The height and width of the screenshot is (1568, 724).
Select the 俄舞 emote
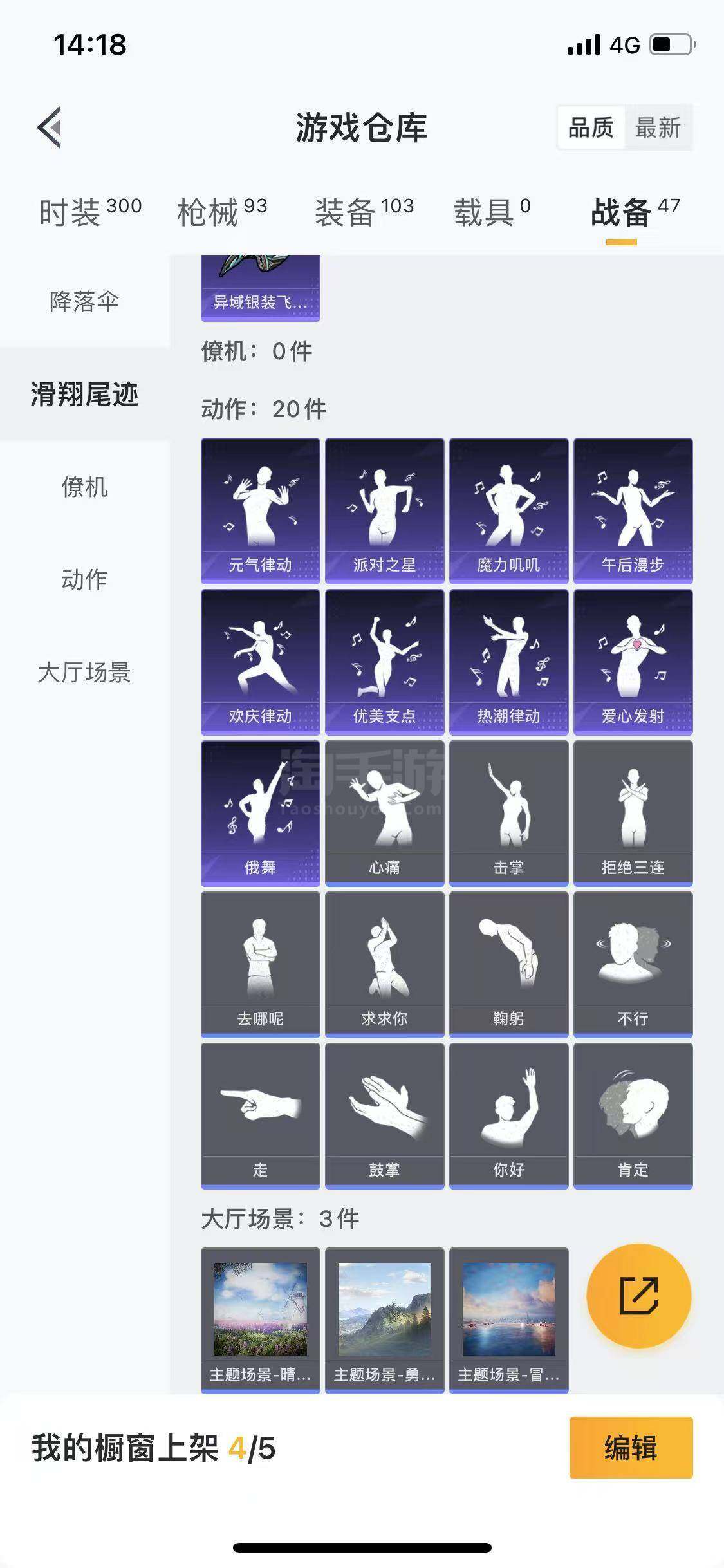point(261,814)
